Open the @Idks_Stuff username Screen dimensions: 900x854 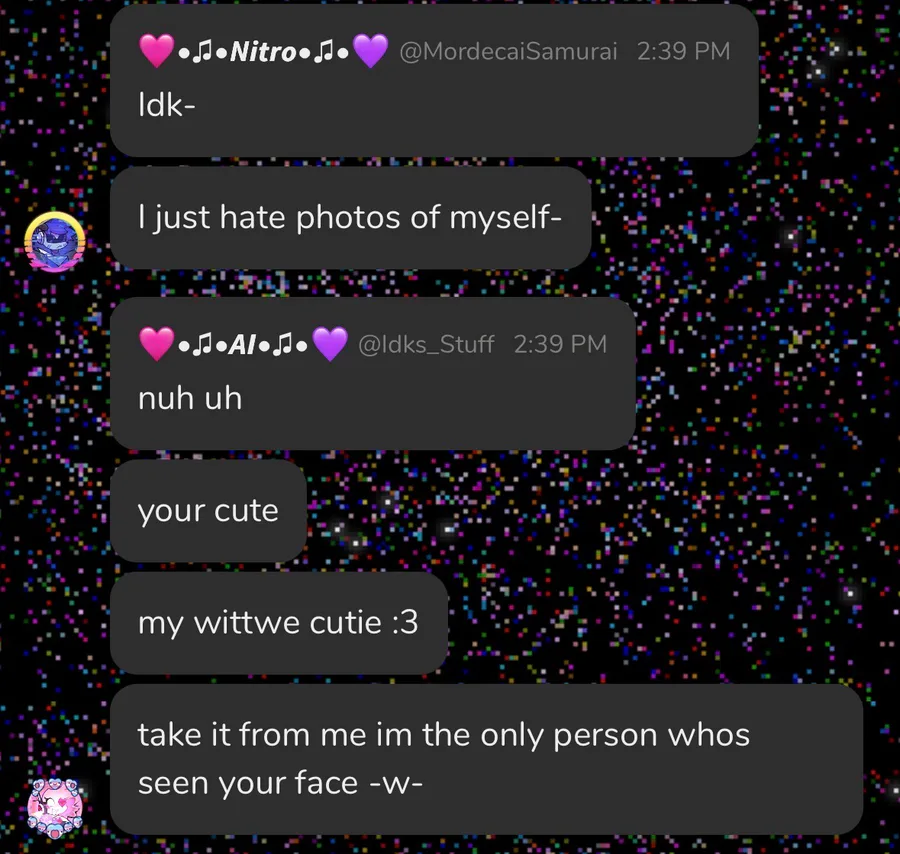(426, 344)
